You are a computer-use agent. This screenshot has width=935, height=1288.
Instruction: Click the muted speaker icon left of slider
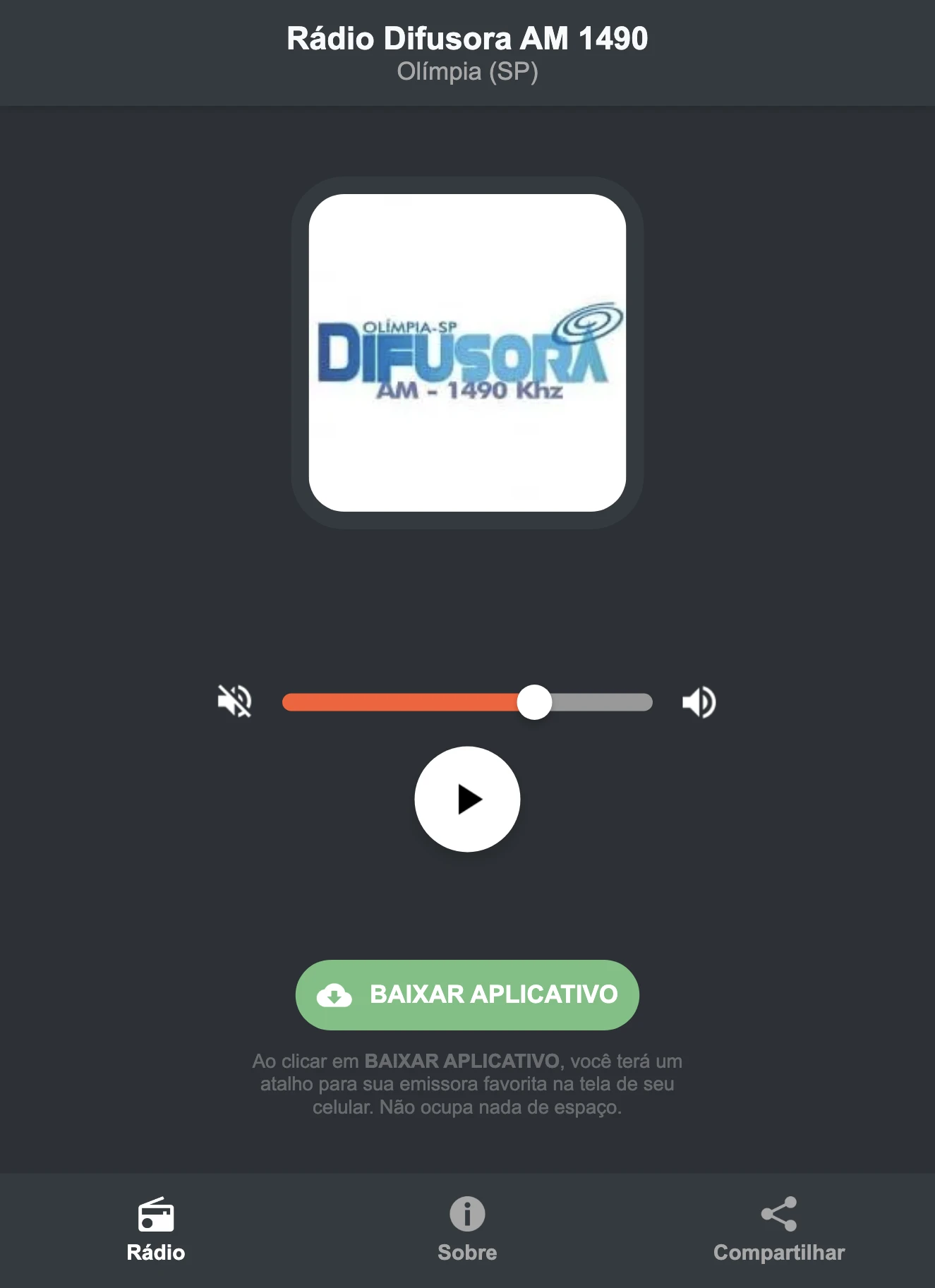click(235, 701)
